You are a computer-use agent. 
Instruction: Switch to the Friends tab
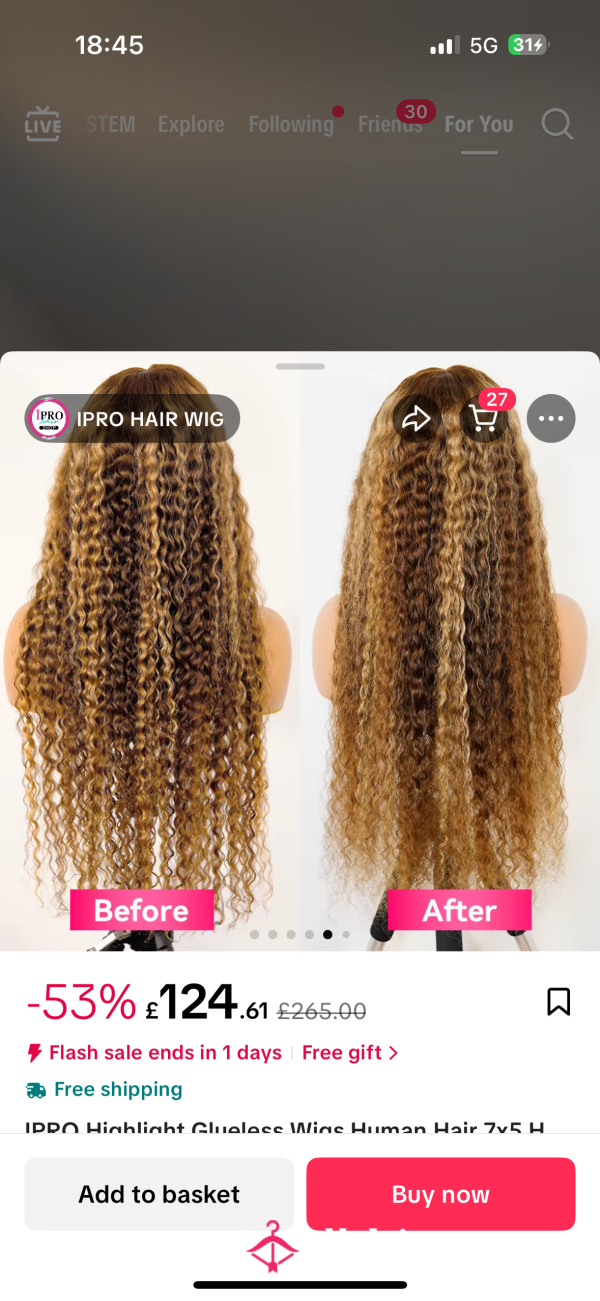tap(390, 125)
